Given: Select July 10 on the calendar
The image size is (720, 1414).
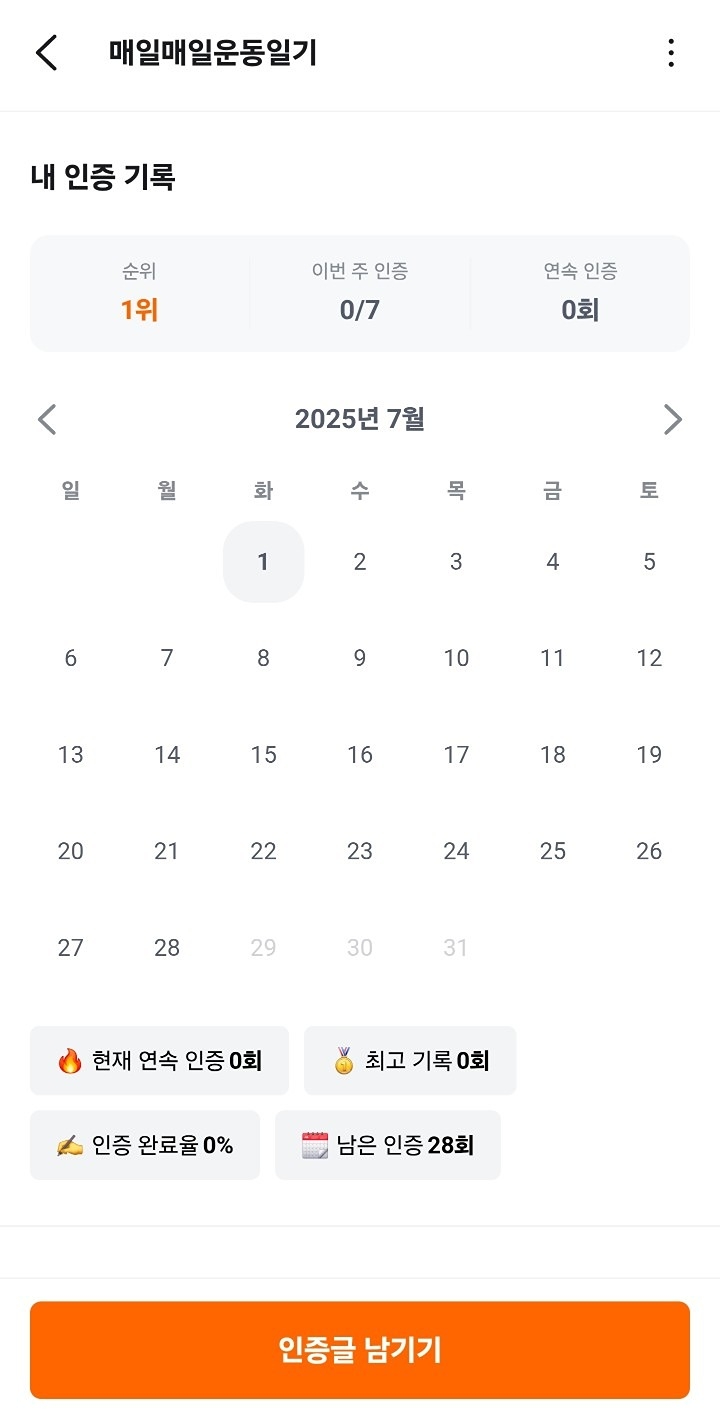Looking at the screenshot, I should point(456,658).
